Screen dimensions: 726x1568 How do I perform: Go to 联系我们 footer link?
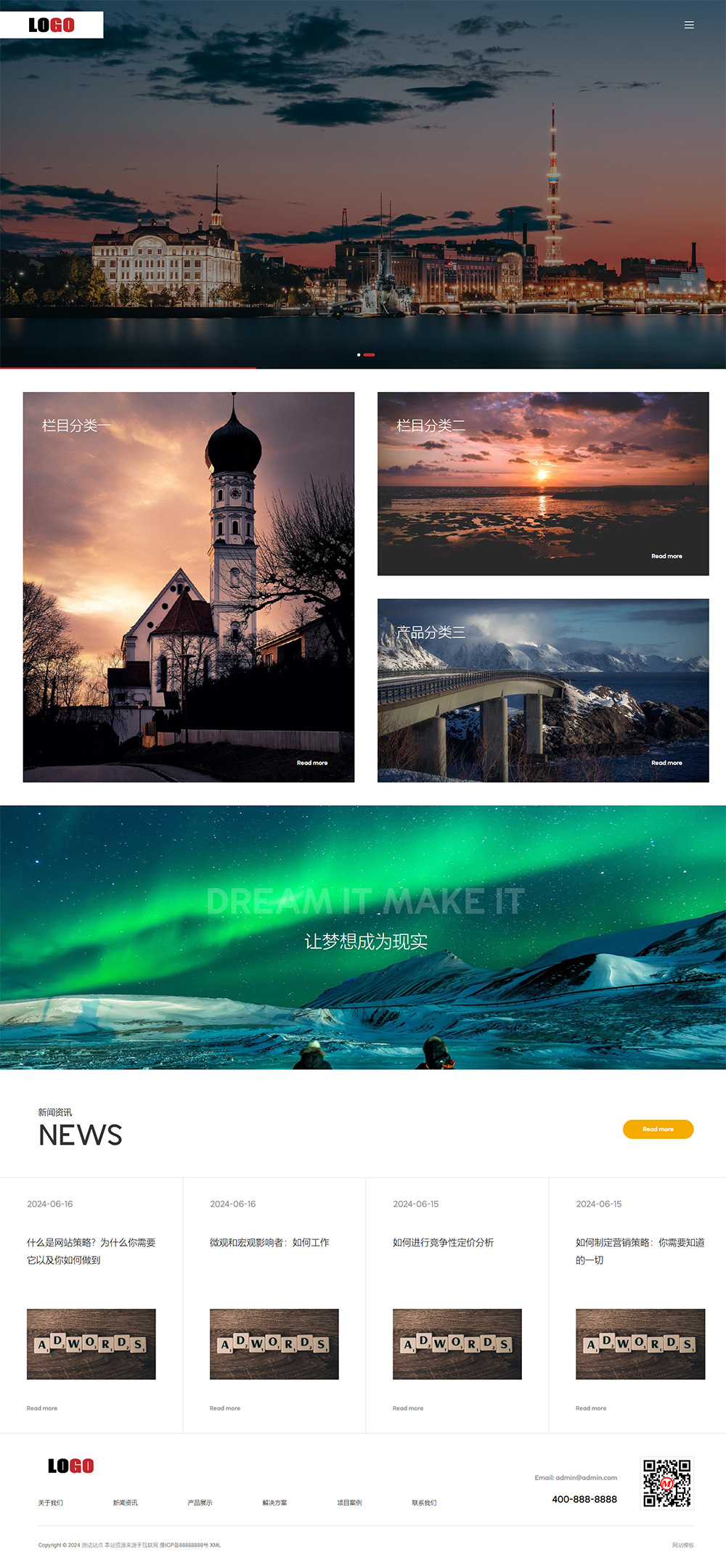pyautogui.click(x=424, y=1503)
